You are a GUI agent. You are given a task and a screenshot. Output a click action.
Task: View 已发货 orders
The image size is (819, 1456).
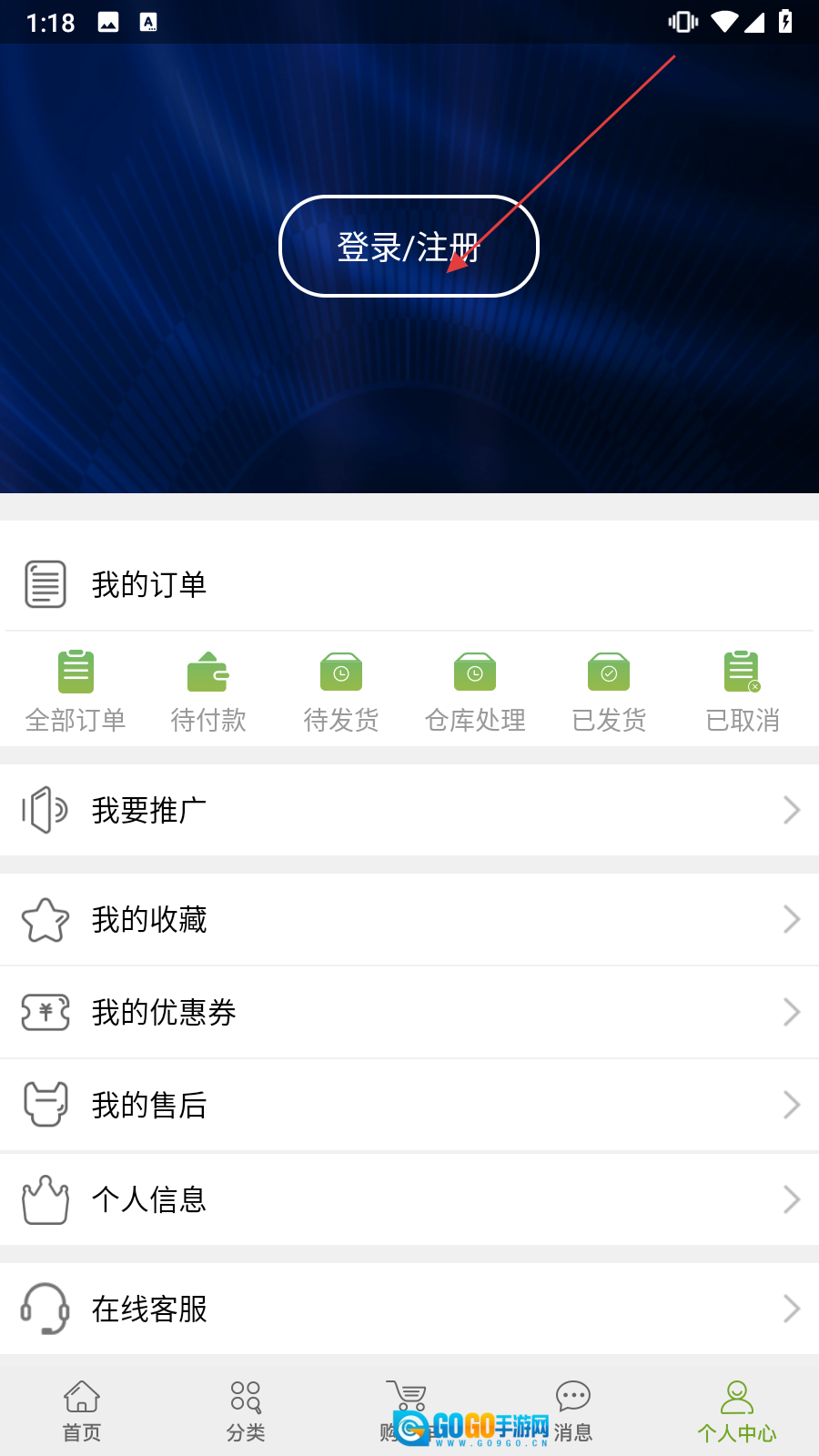click(609, 692)
